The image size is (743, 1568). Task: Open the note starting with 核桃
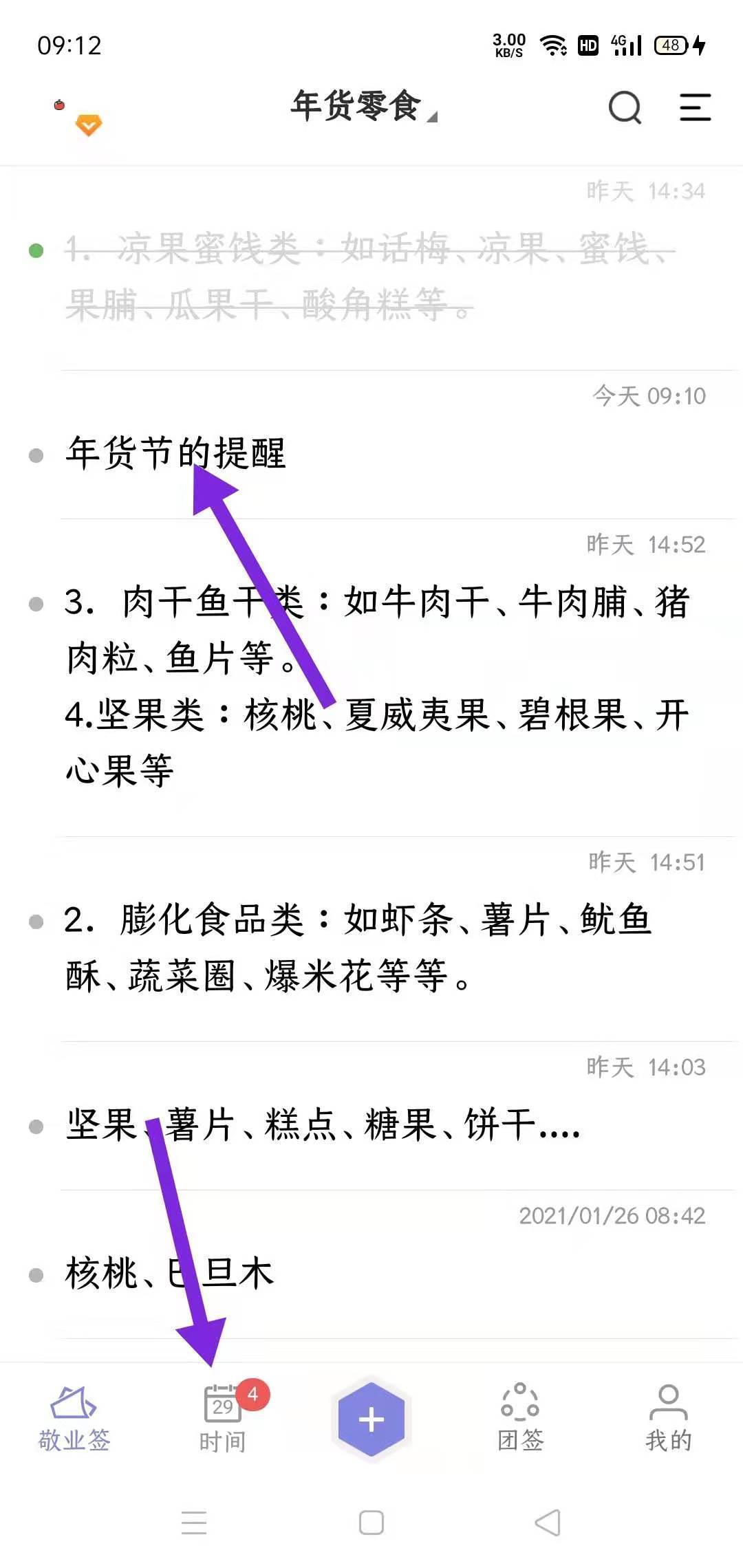pos(169,1273)
